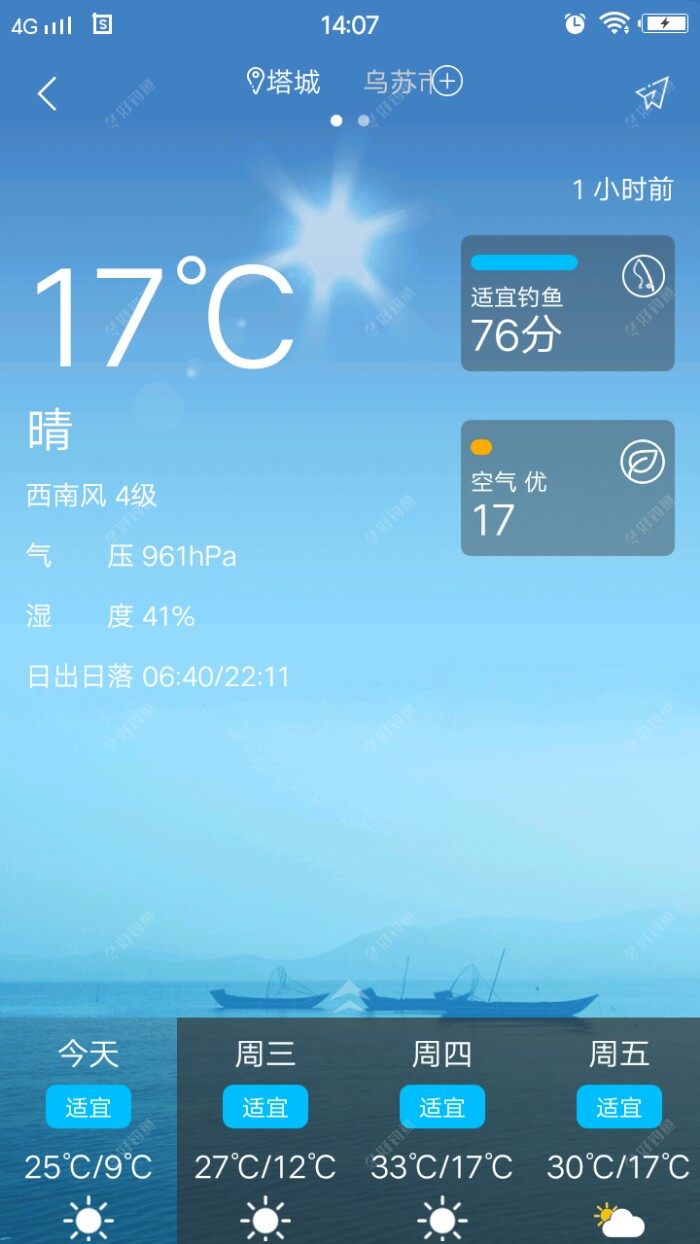Expand the forecast panel with the up chevron
Screen dimensions: 700x1244
tap(349, 996)
